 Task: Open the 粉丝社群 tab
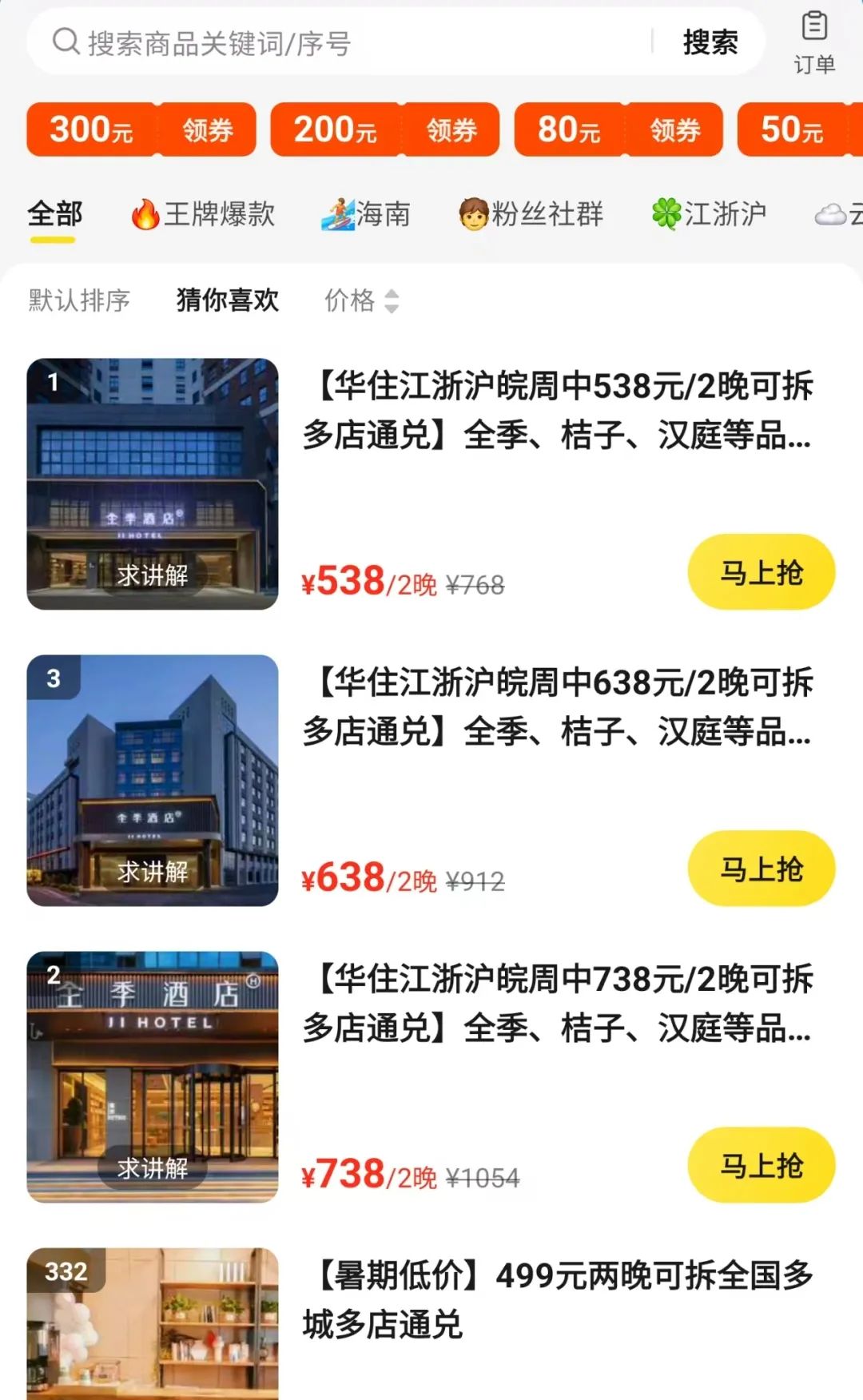pos(531,214)
